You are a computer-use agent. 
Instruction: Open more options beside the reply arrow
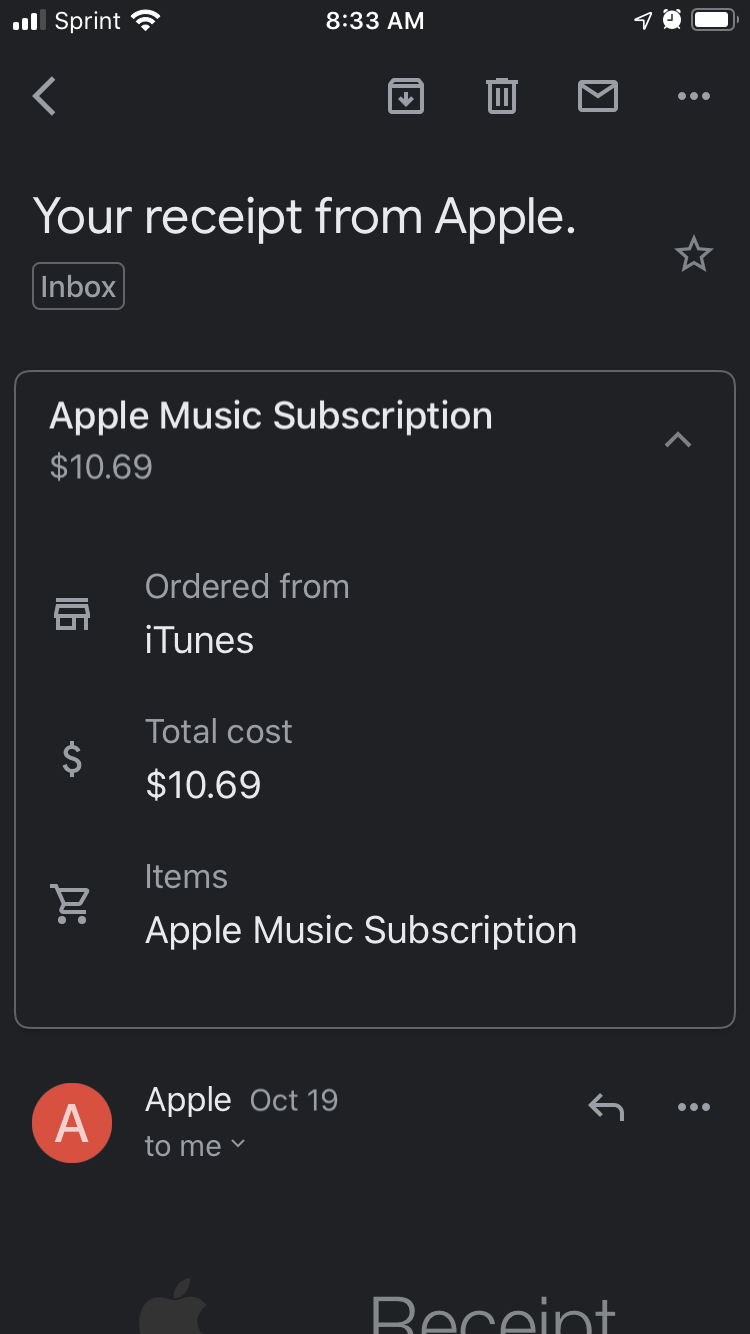(694, 1107)
